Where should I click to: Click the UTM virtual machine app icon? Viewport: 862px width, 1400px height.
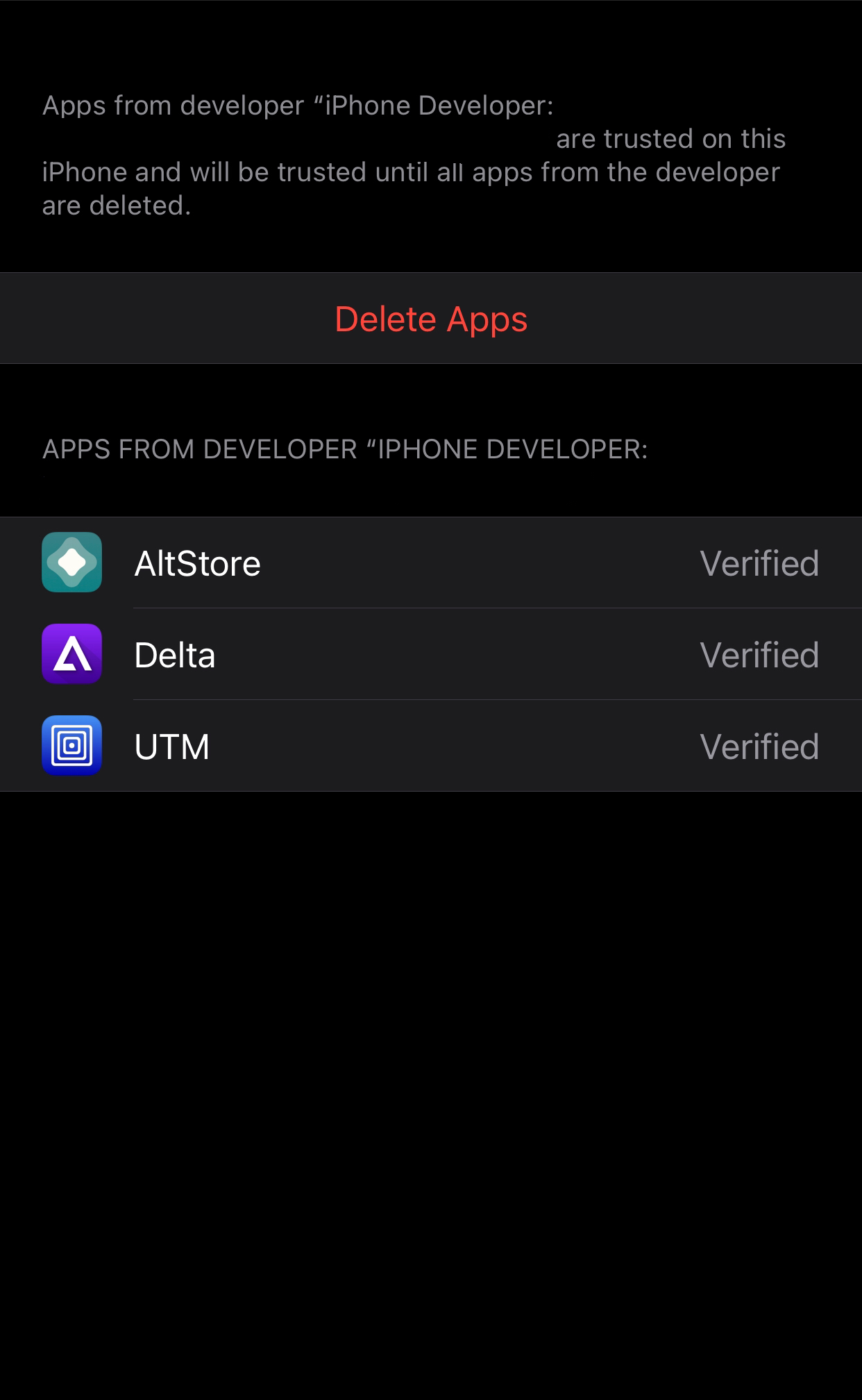(x=71, y=746)
